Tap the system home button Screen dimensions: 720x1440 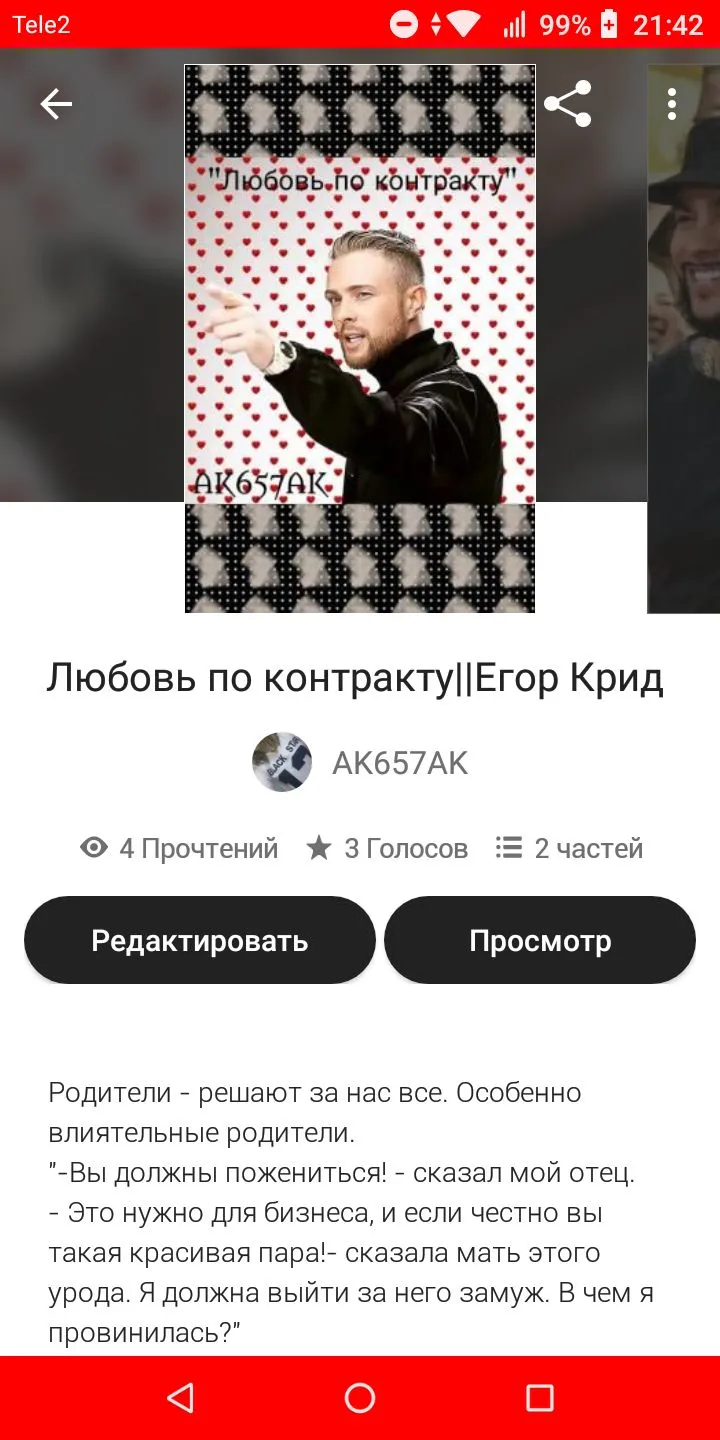coord(360,1398)
